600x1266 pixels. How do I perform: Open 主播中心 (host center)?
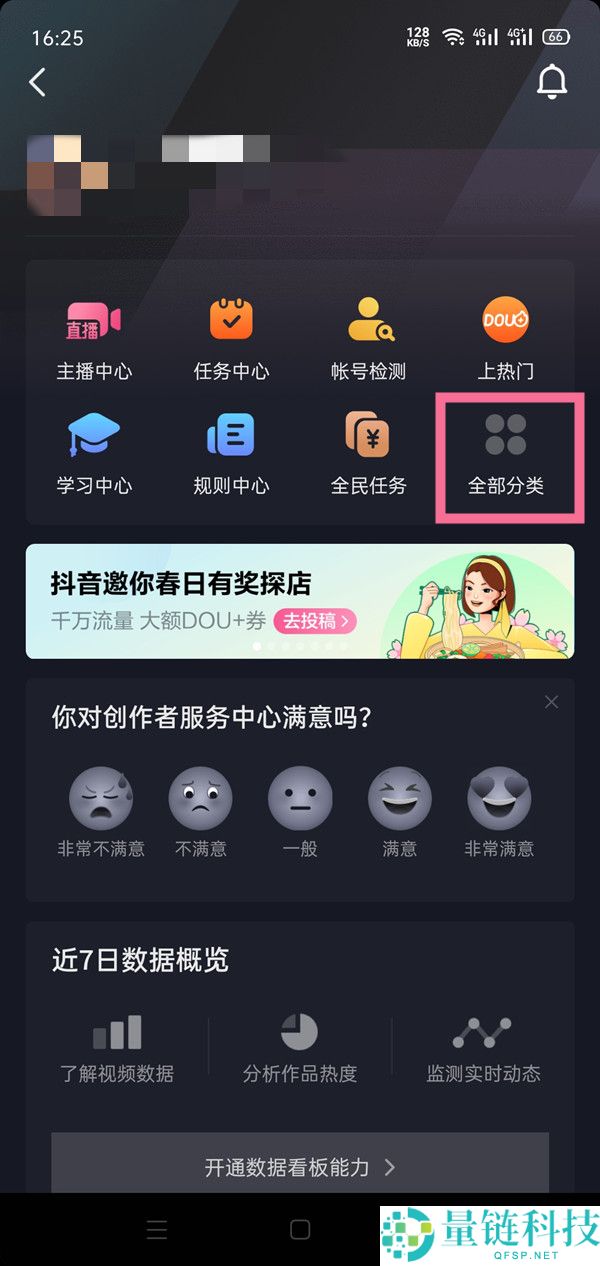tap(94, 339)
